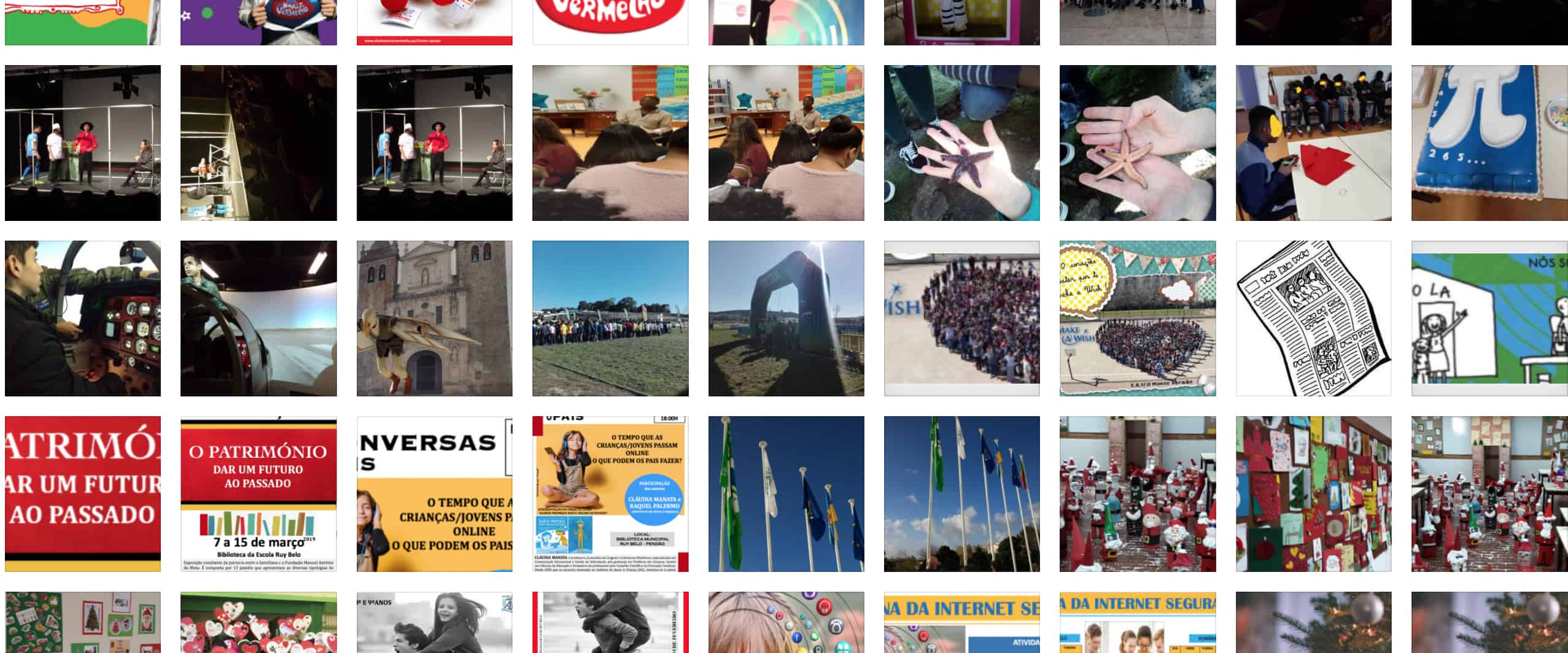Open the black-and-white piggyback photo
This screenshot has height=653, width=1568.
coord(610,622)
